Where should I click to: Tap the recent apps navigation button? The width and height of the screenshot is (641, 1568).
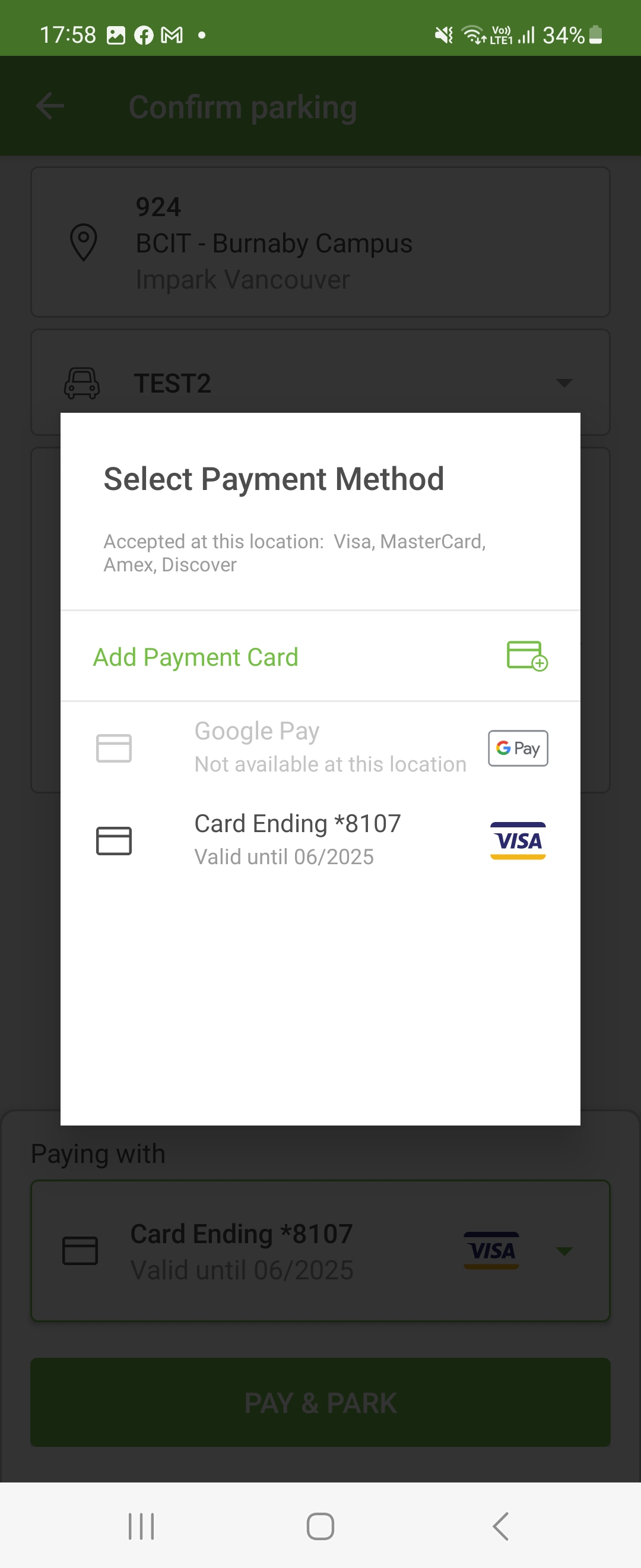[x=141, y=1525]
